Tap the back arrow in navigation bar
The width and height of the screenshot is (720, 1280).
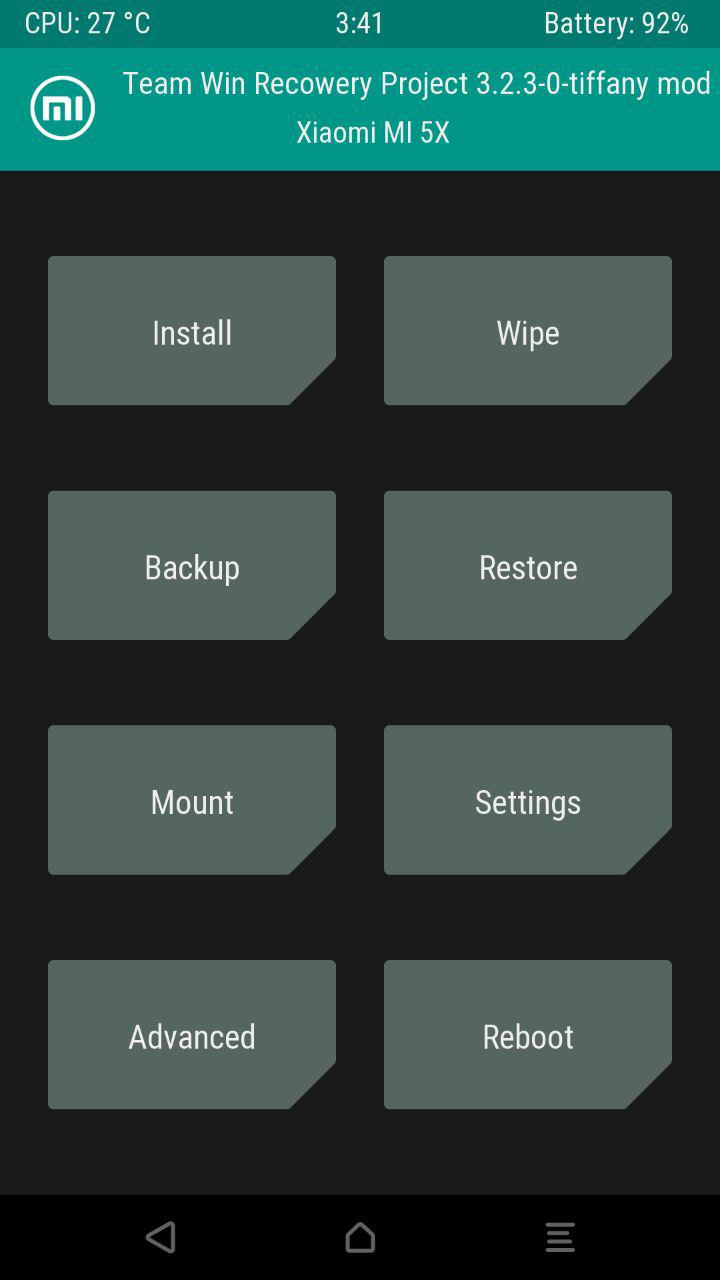[161, 1237]
